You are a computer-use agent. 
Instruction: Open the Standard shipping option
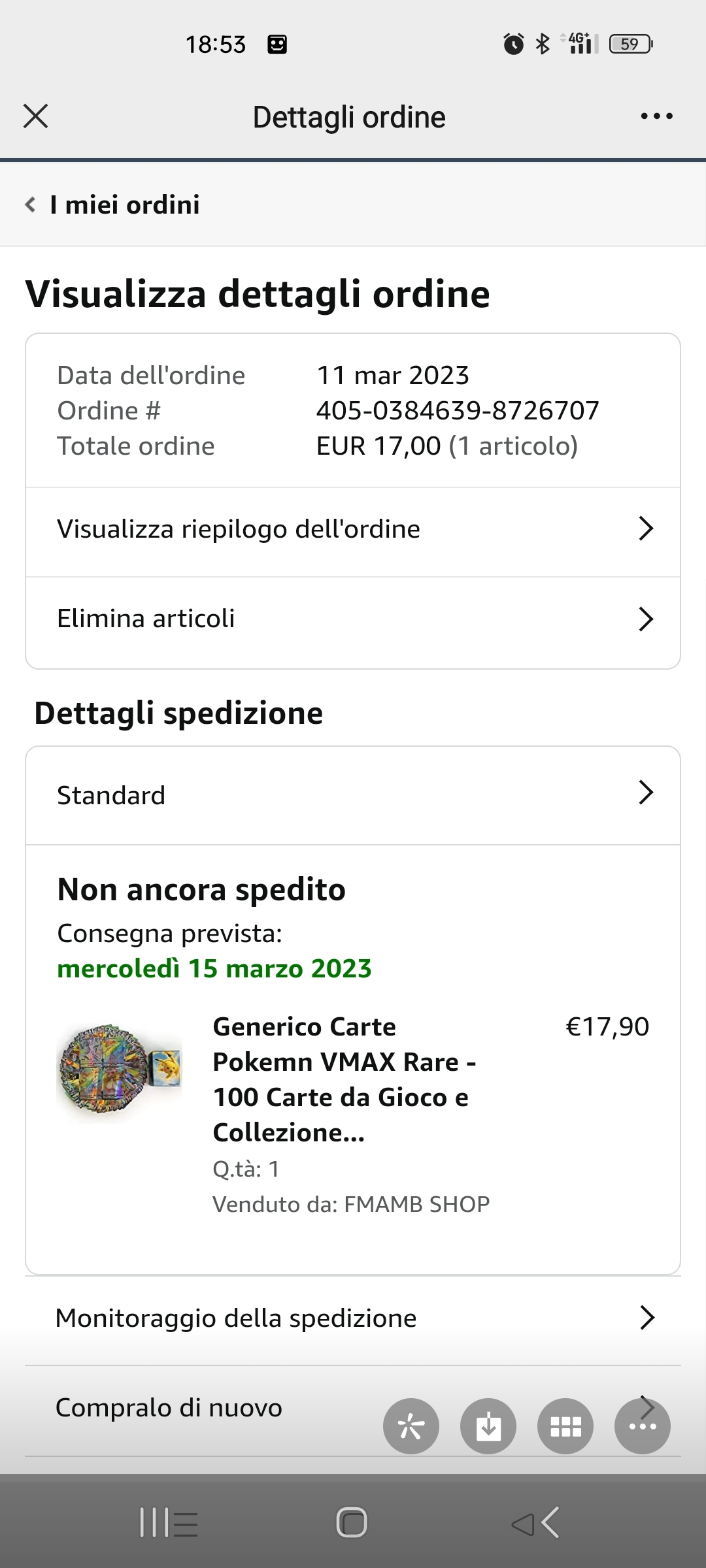click(x=353, y=796)
